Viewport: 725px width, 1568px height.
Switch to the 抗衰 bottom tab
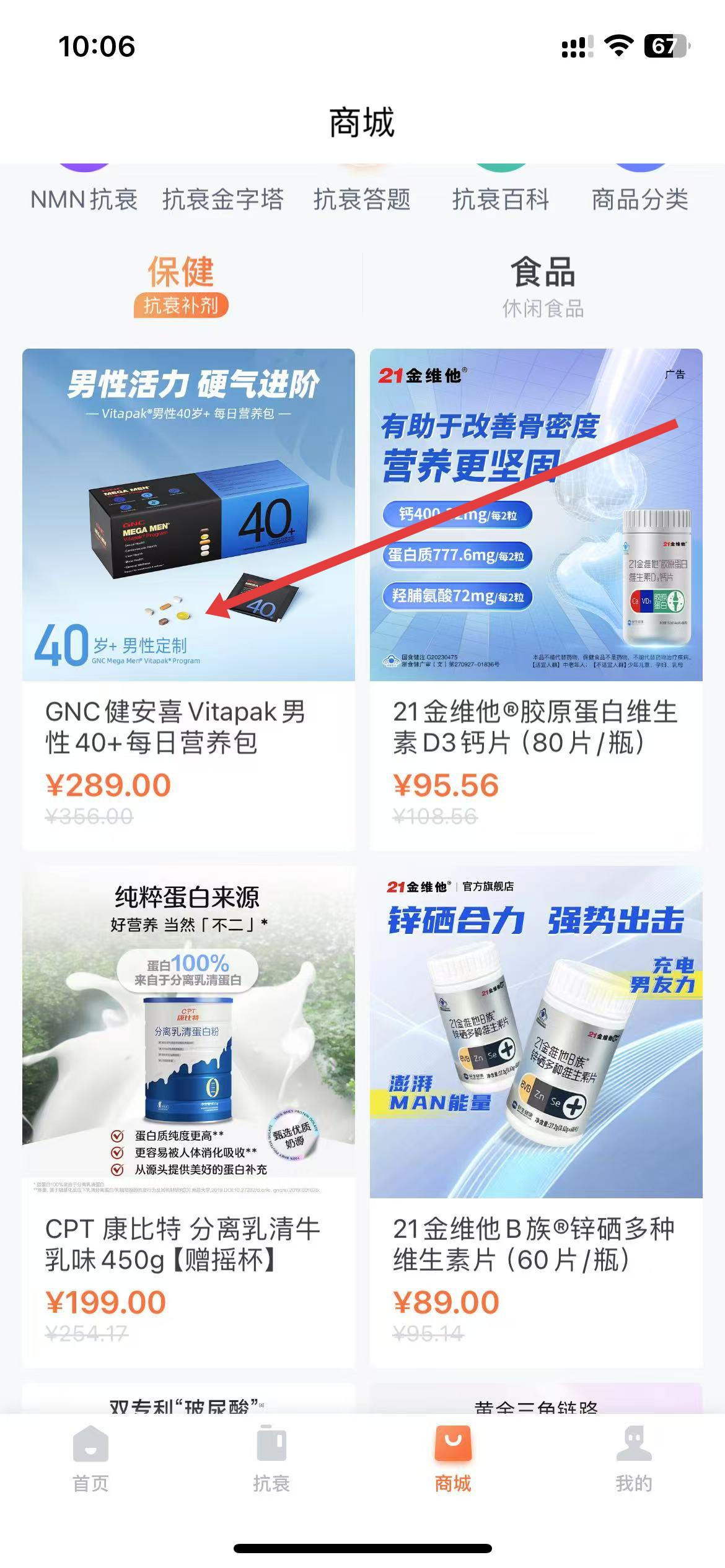tap(271, 1459)
